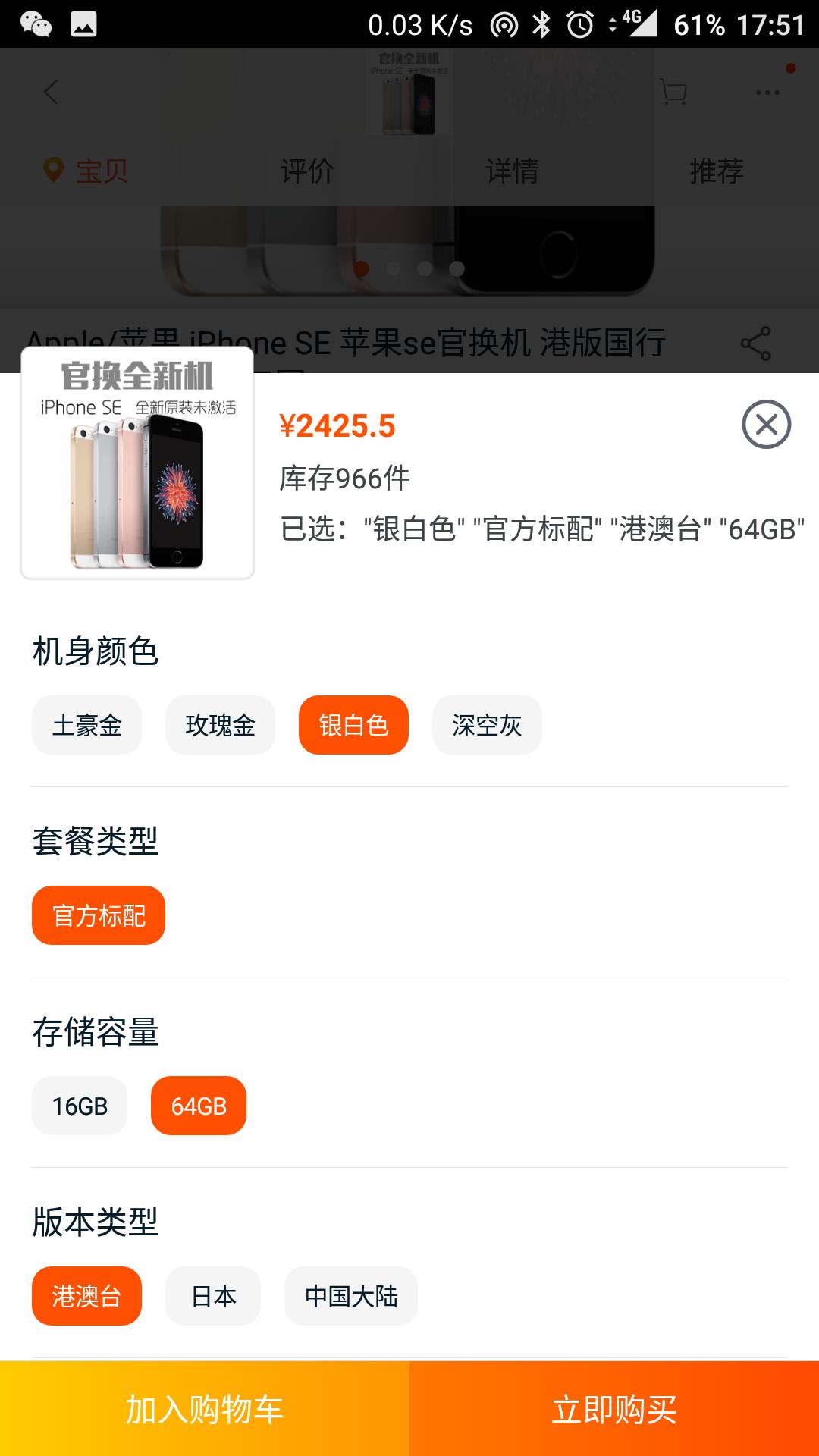This screenshot has height=1456, width=819.
Task: Switch storage to 16GB
Action: [79, 1105]
